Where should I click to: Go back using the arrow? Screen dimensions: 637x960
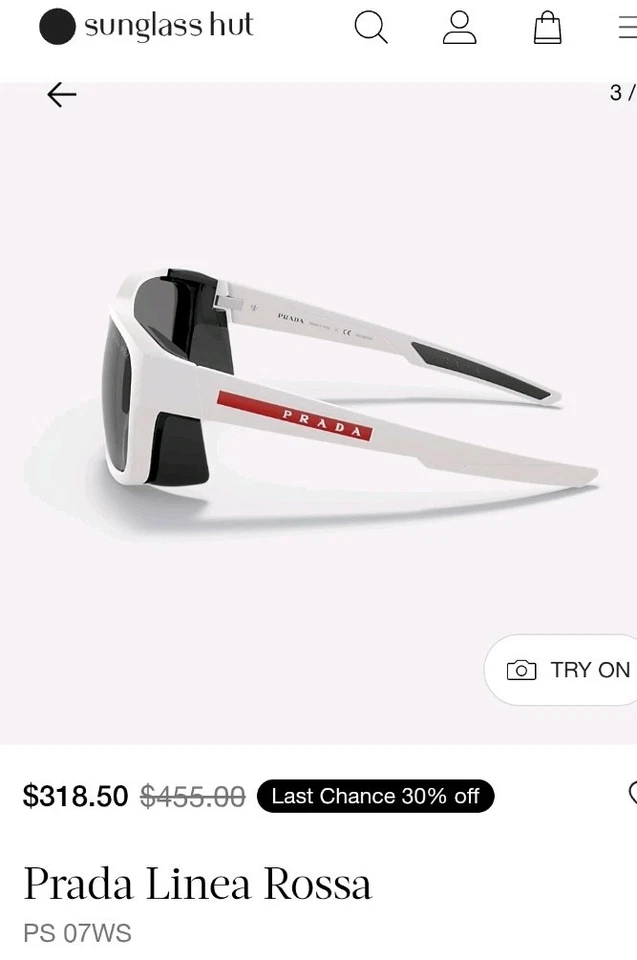coord(62,94)
